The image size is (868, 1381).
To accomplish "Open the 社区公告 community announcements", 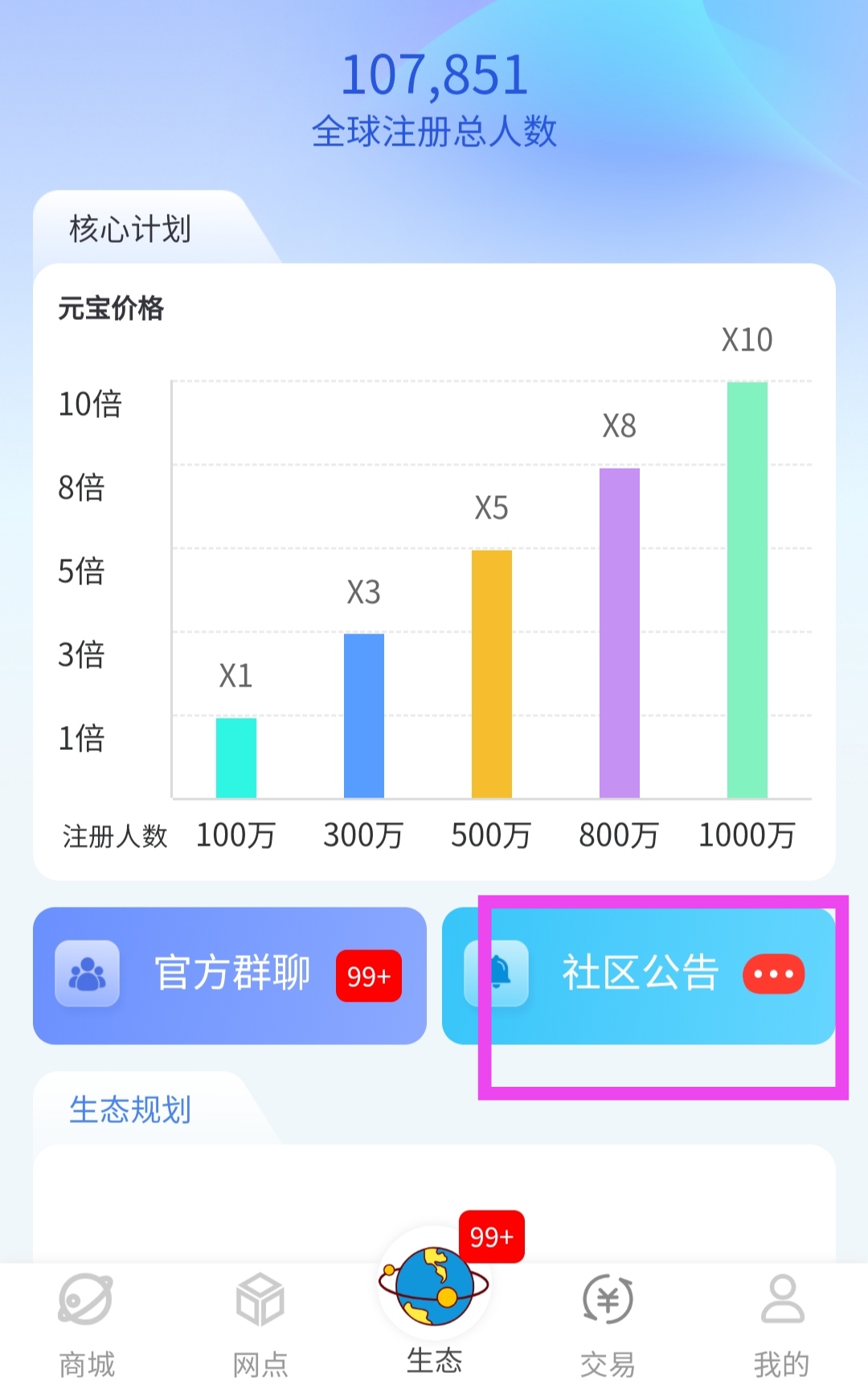I will pyautogui.click(x=639, y=975).
